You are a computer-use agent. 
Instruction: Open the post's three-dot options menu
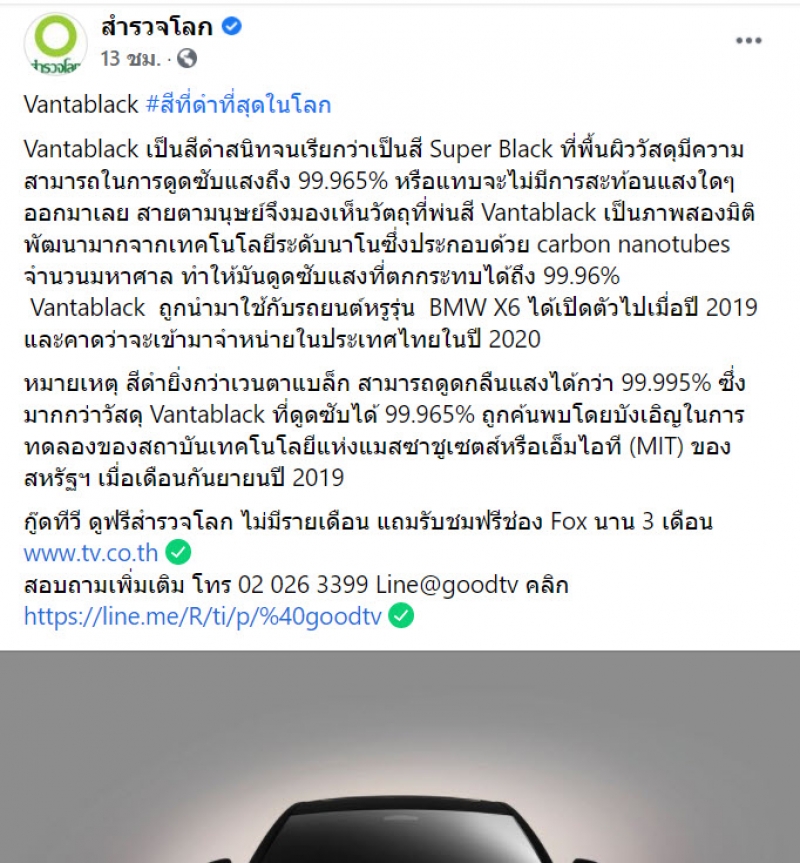click(749, 41)
